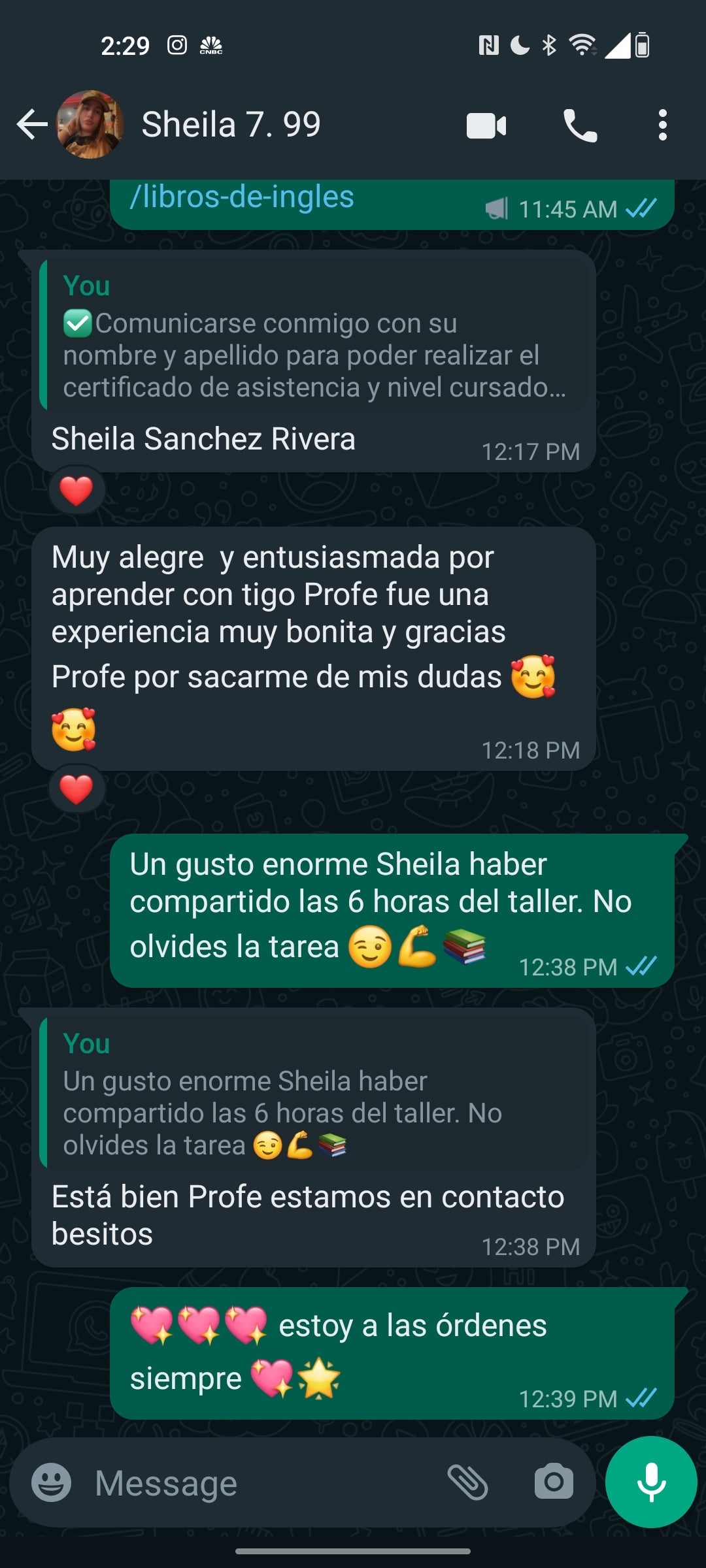Tap the heart reaction under the gratitude message
The height and width of the screenshot is (1568, 706).
(75, 787)
